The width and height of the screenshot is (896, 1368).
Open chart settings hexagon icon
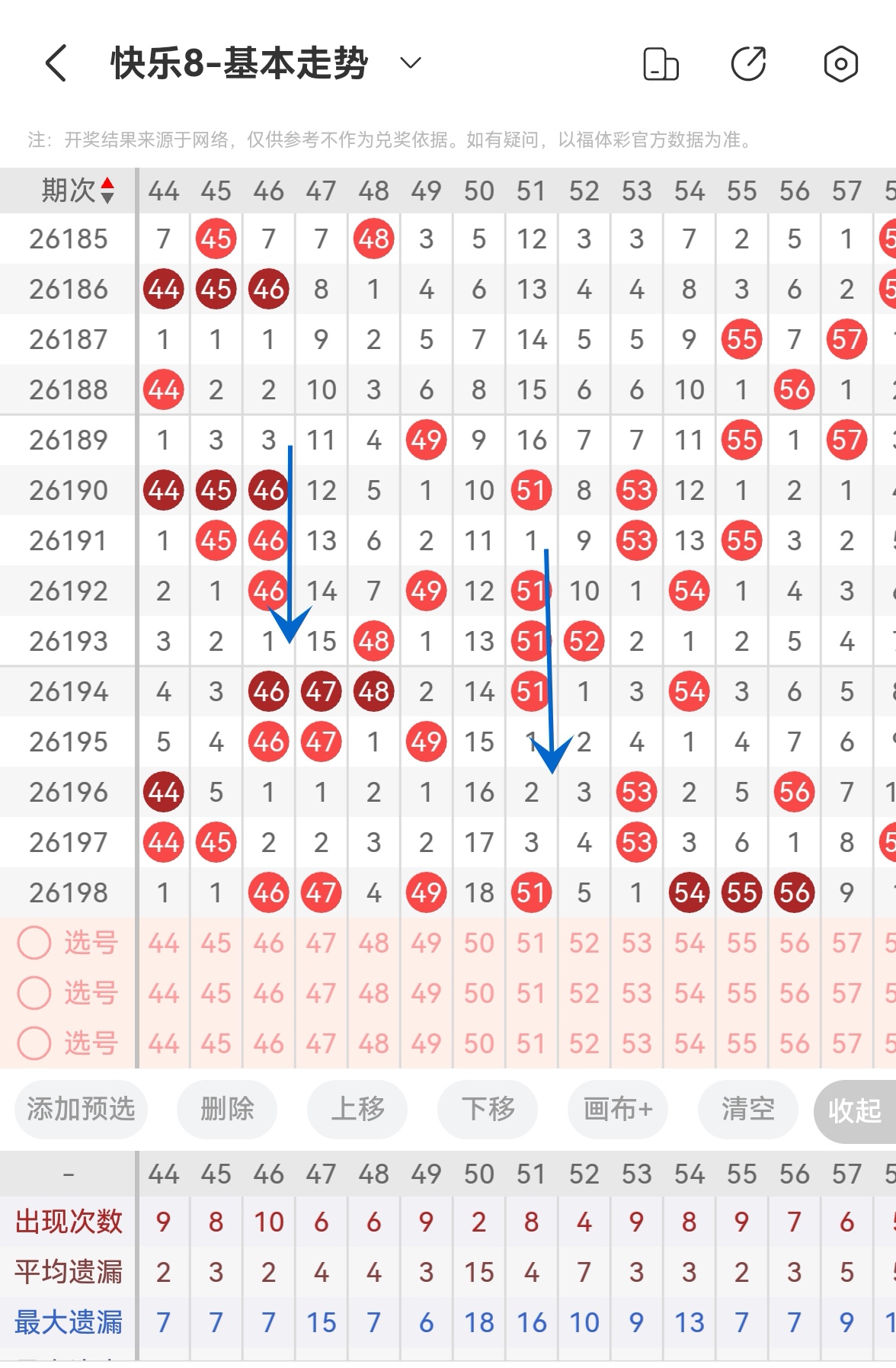click(x=841, y=63)
